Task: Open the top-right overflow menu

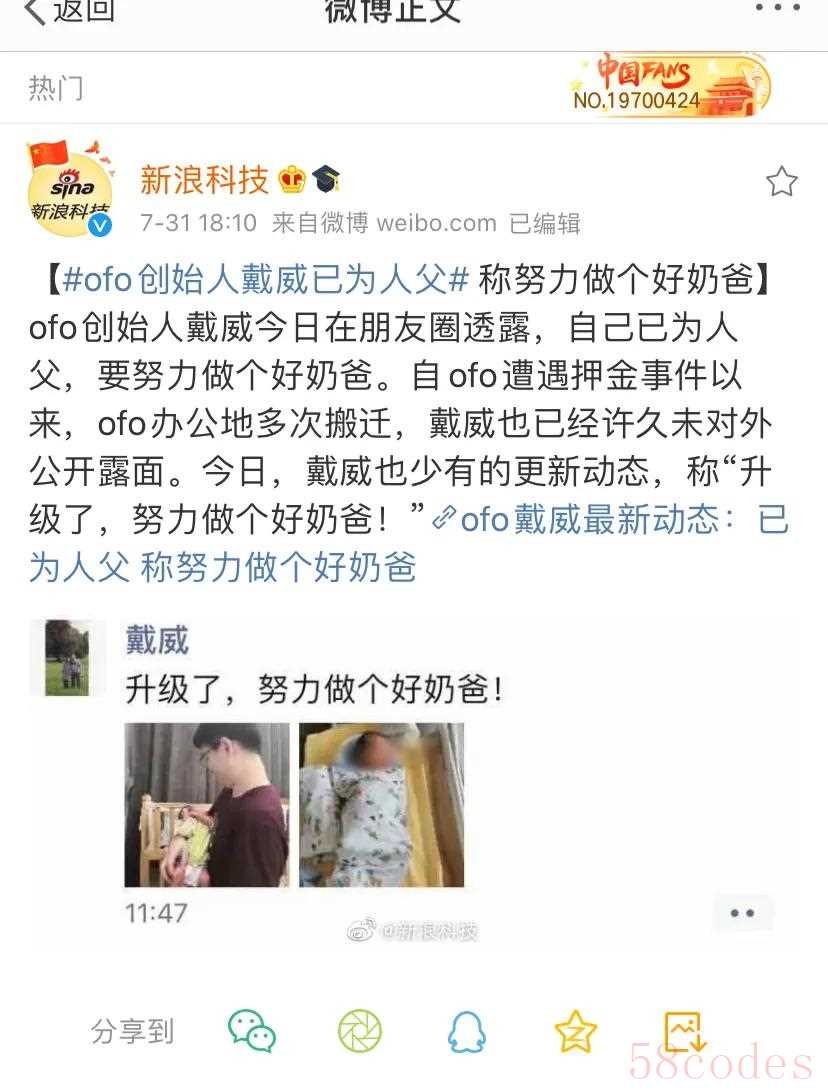Action: coord(777,8)
